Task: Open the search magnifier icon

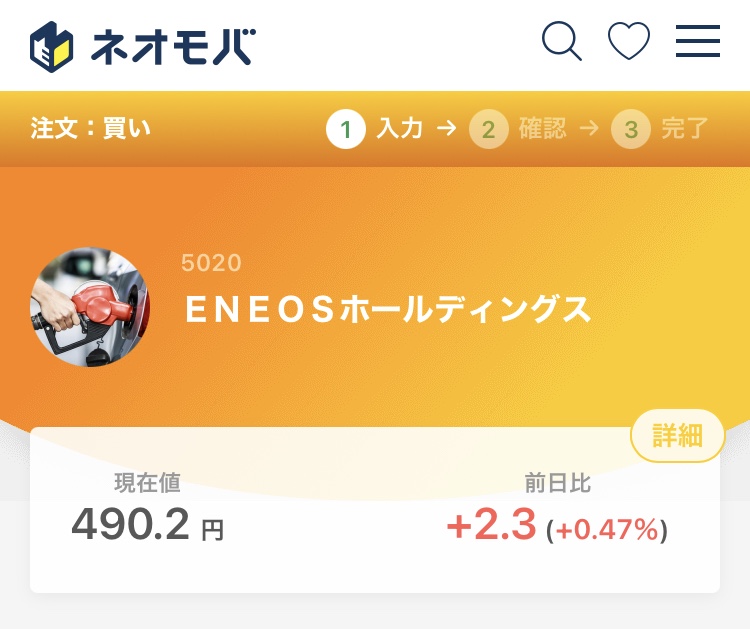Action: (561, 42)
